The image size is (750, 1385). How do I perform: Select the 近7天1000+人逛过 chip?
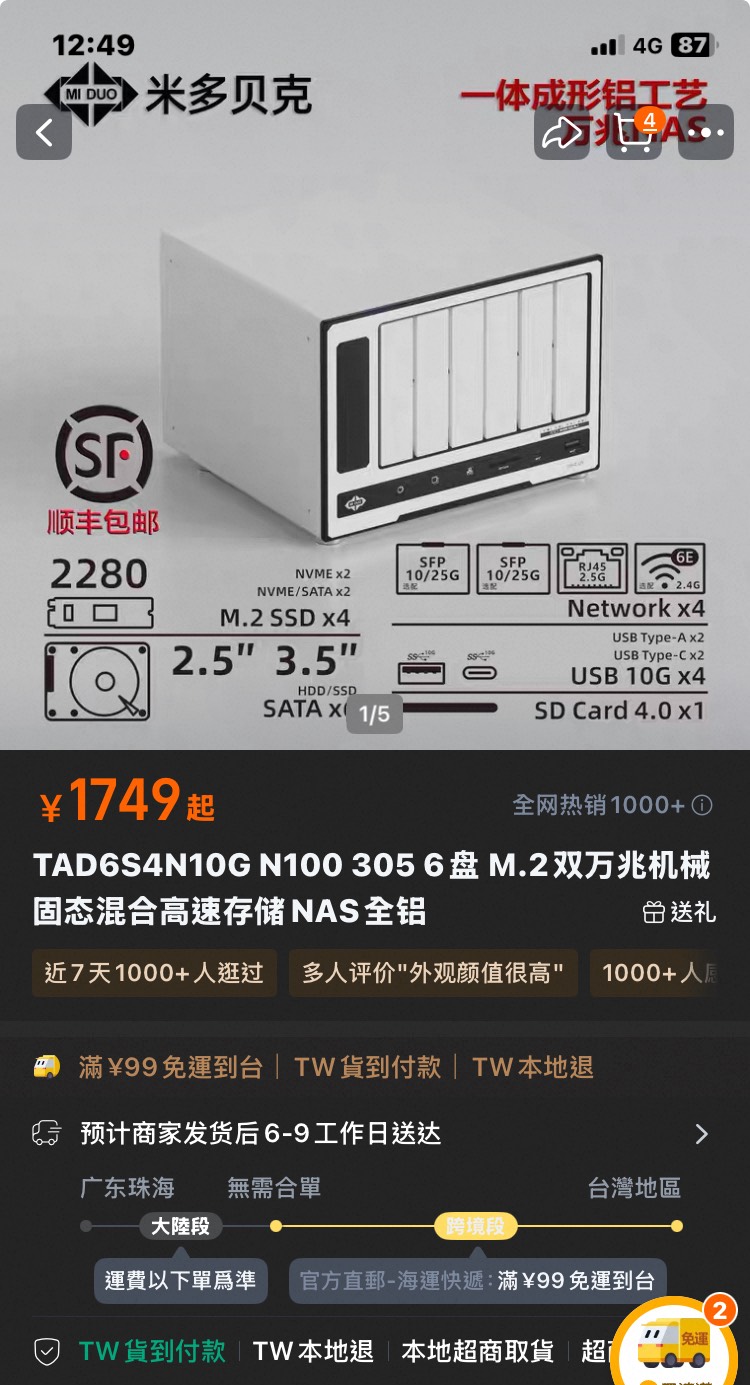[154, 973]
